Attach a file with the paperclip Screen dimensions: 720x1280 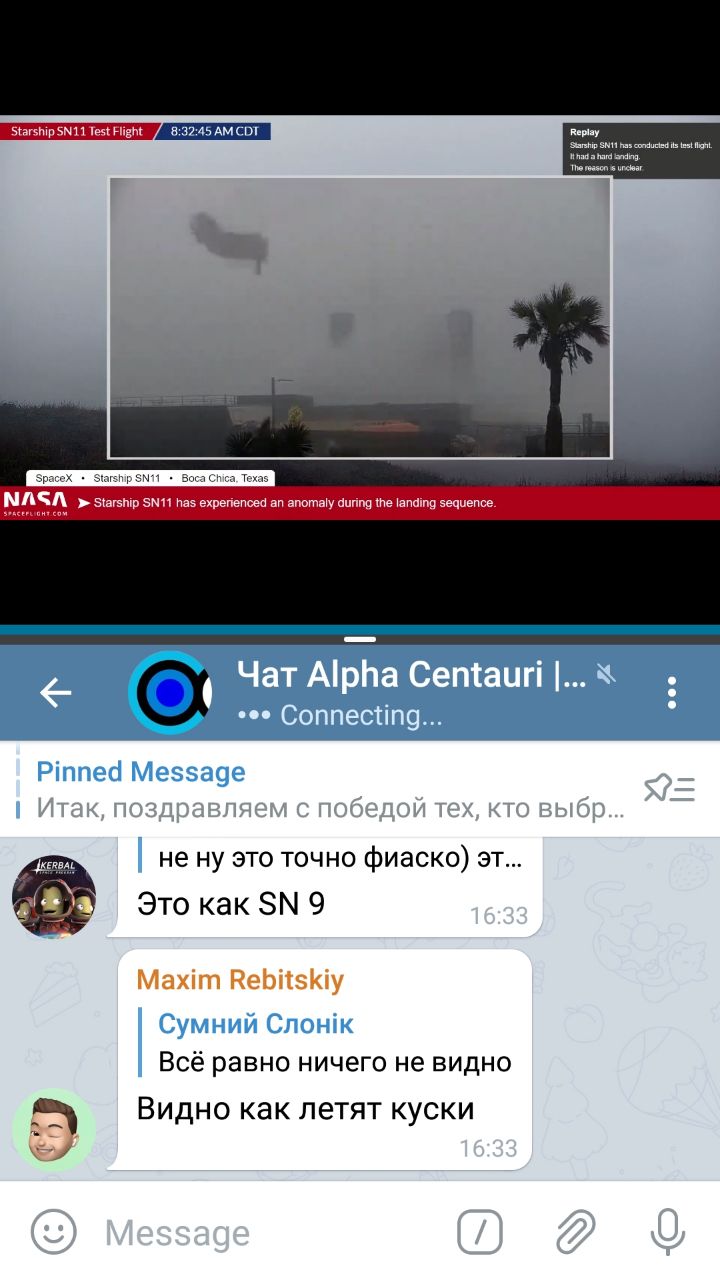click(x=575, y=1232)
